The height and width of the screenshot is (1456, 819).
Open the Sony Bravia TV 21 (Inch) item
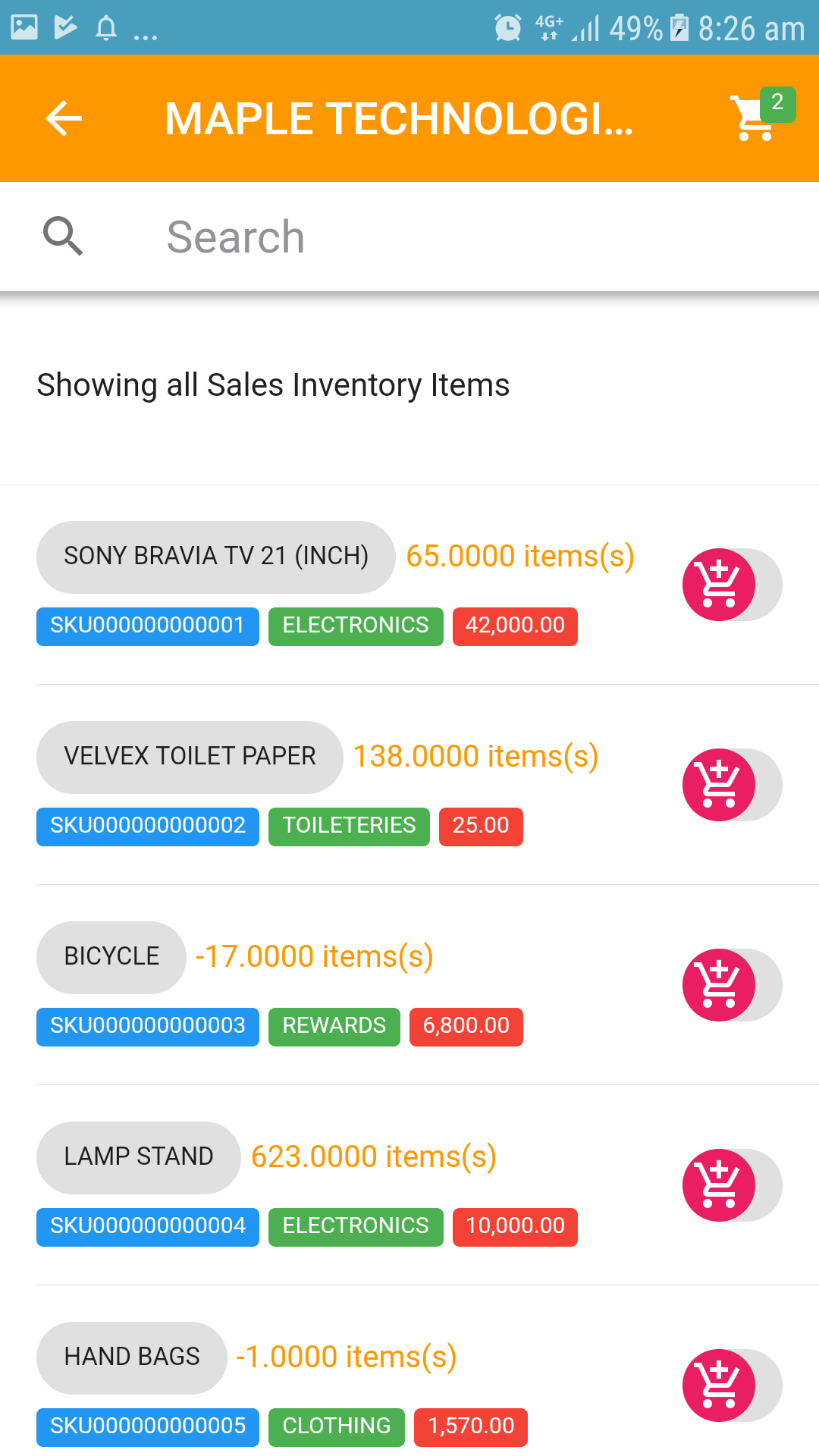(x=216, y=557)
